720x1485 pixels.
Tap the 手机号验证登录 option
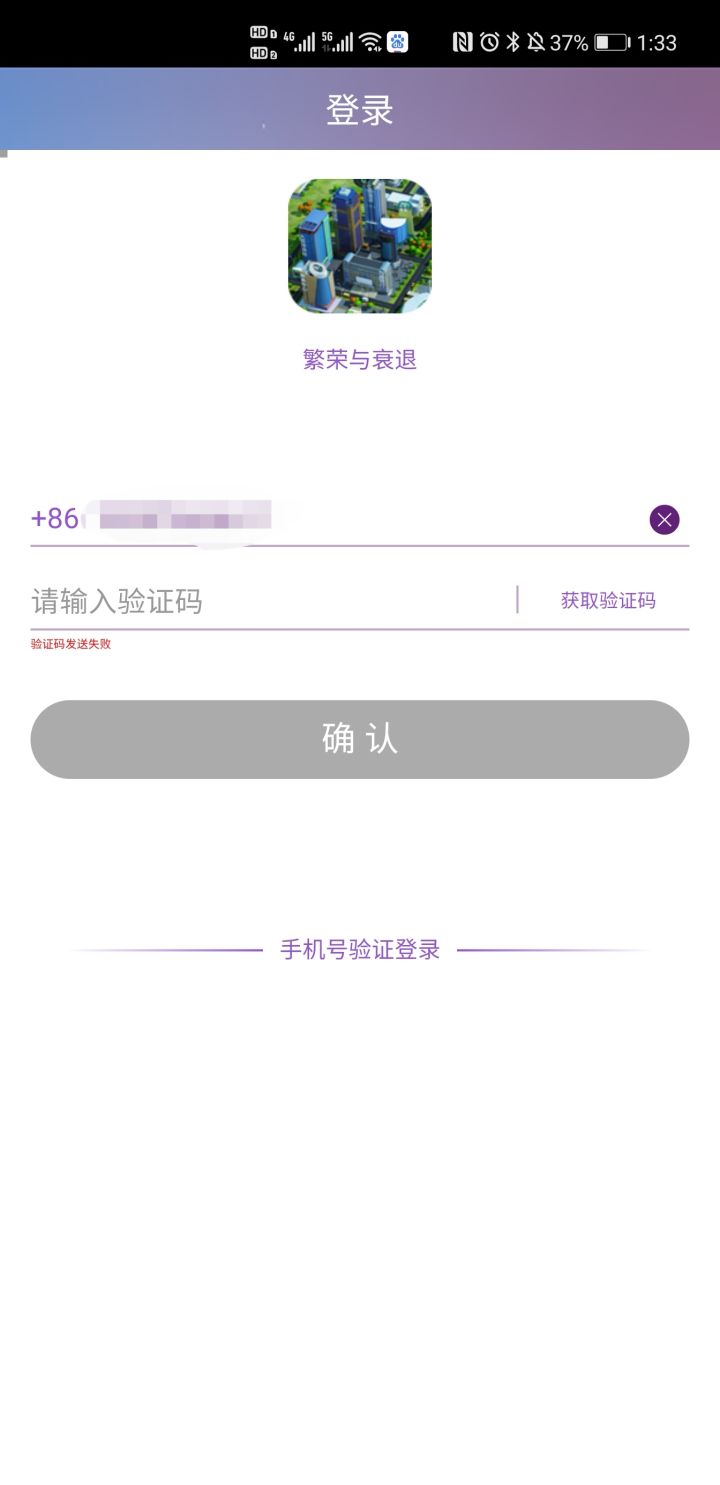[360, 949]
